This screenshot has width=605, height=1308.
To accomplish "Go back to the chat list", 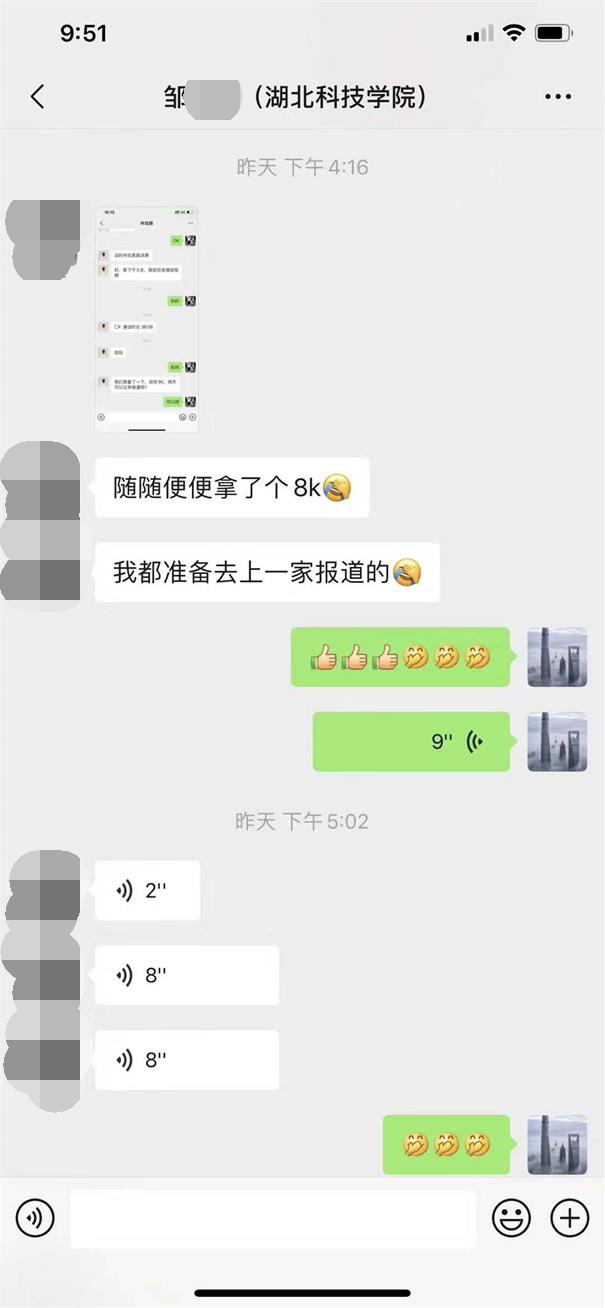I will [x=38, y=97].
